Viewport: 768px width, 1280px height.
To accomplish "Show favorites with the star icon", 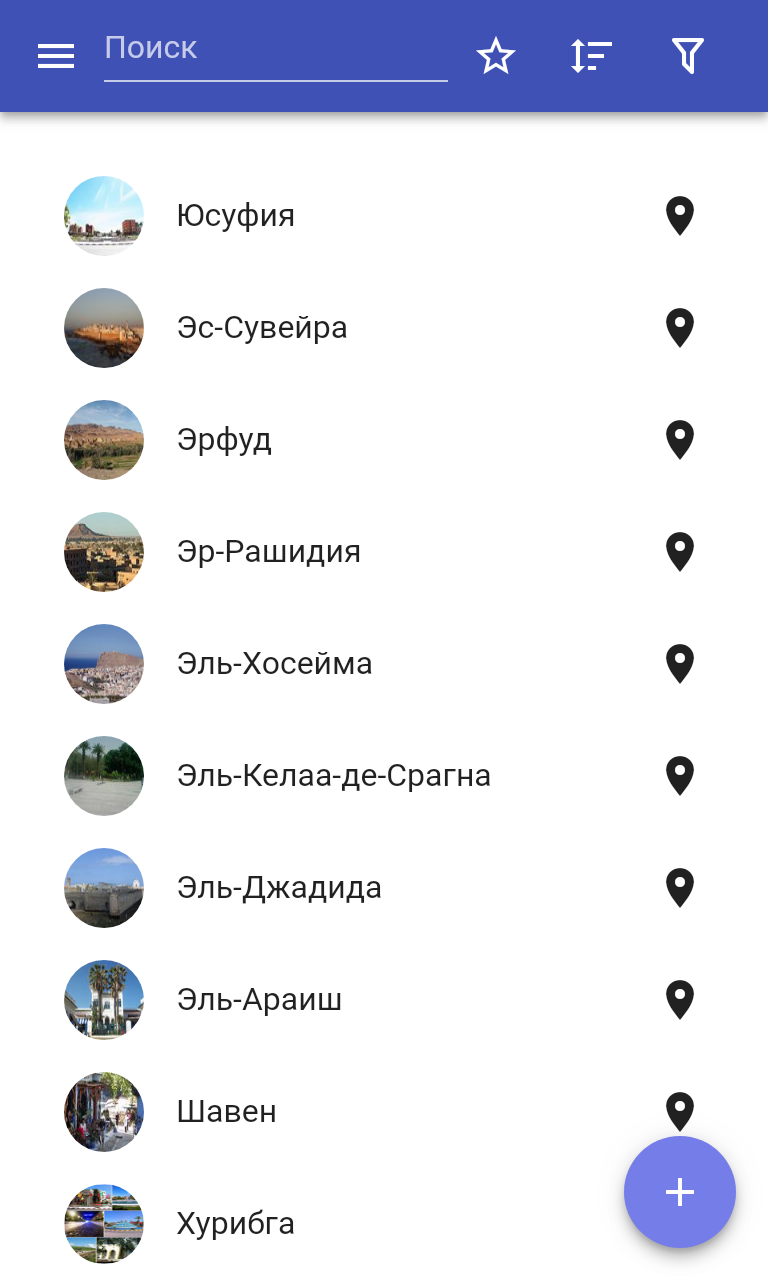I will tap(495, 56).
